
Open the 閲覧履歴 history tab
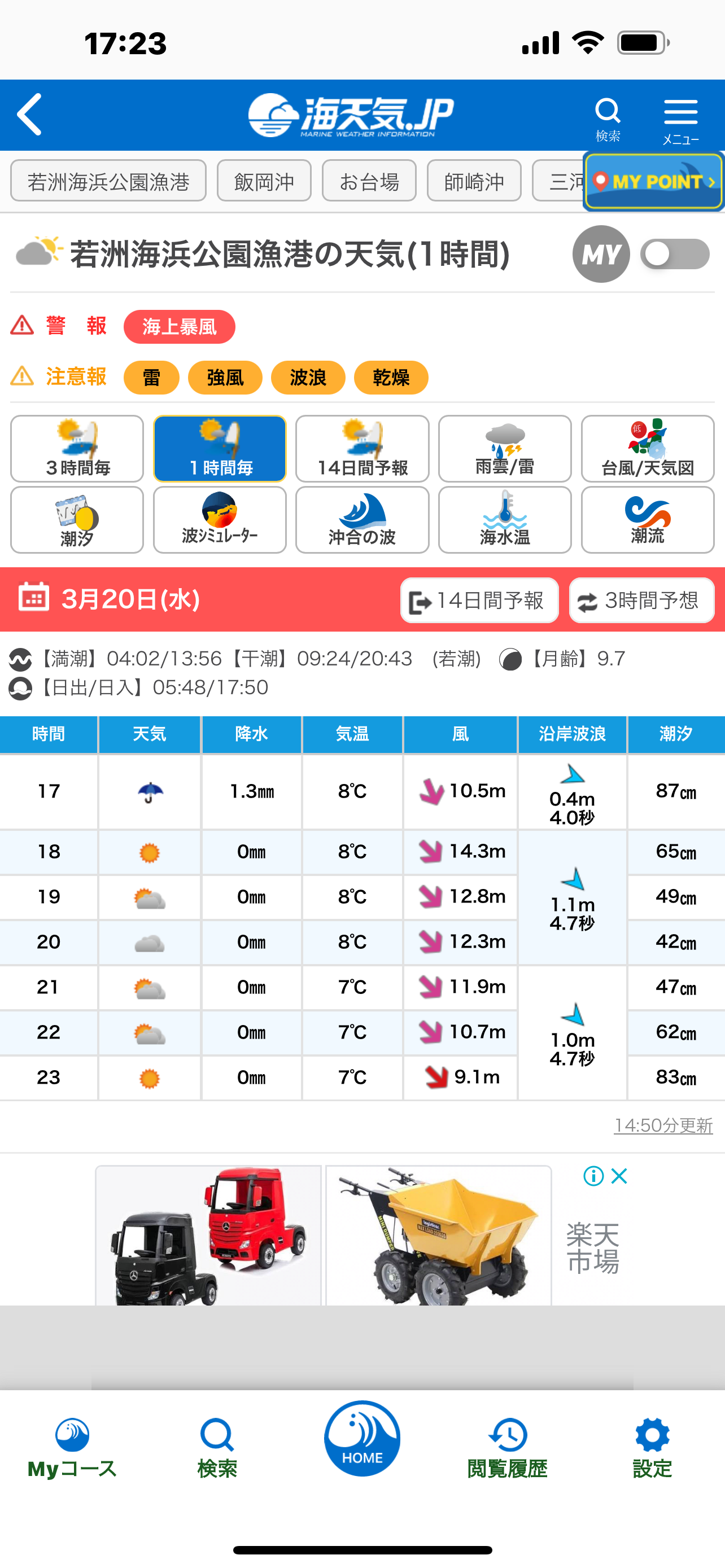pyautogui.click(x=507, y=1449)
